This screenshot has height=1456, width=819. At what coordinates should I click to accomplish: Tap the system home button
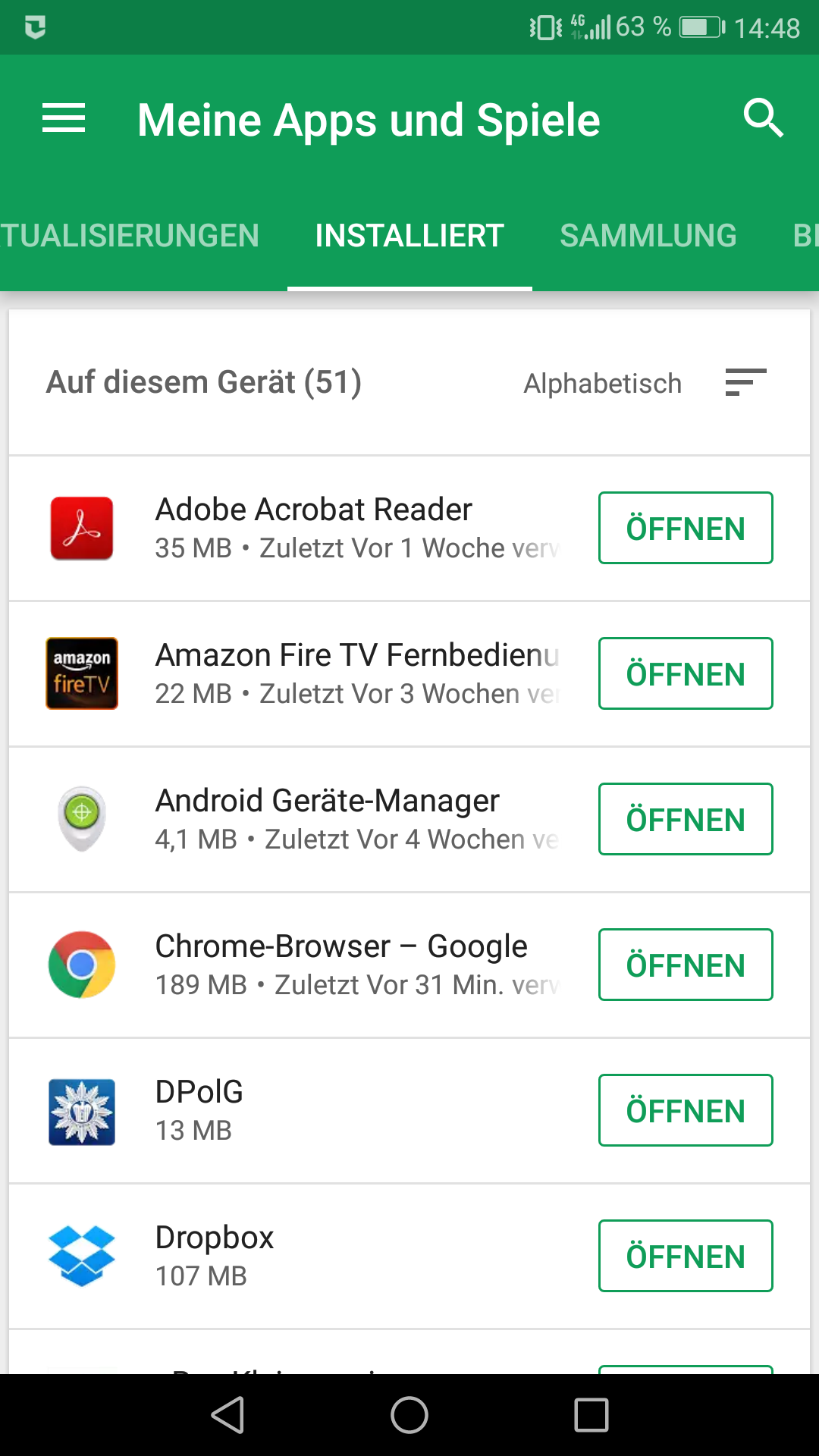pos(409,1415)
